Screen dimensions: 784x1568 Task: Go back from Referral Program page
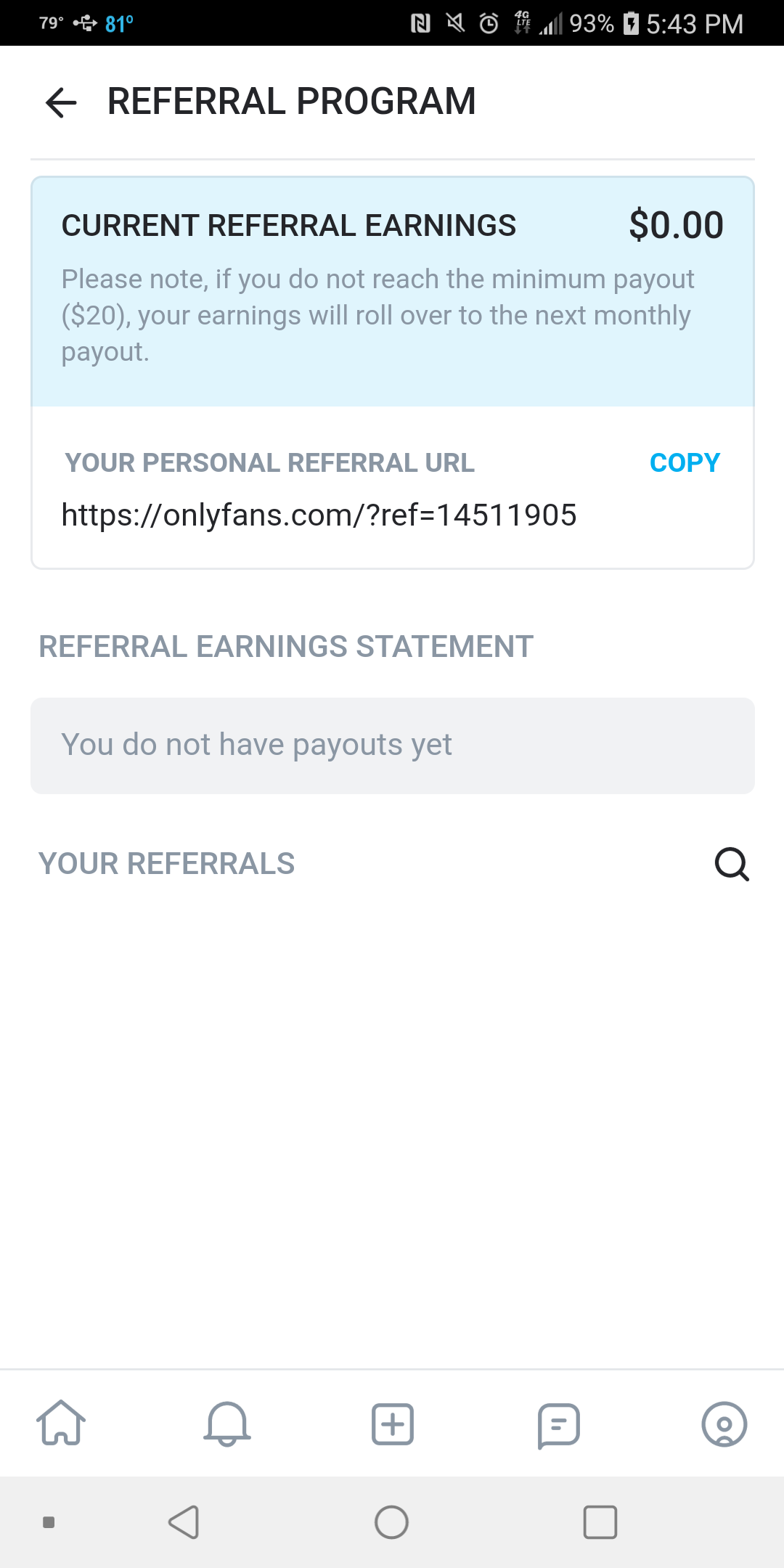[61, 102]
